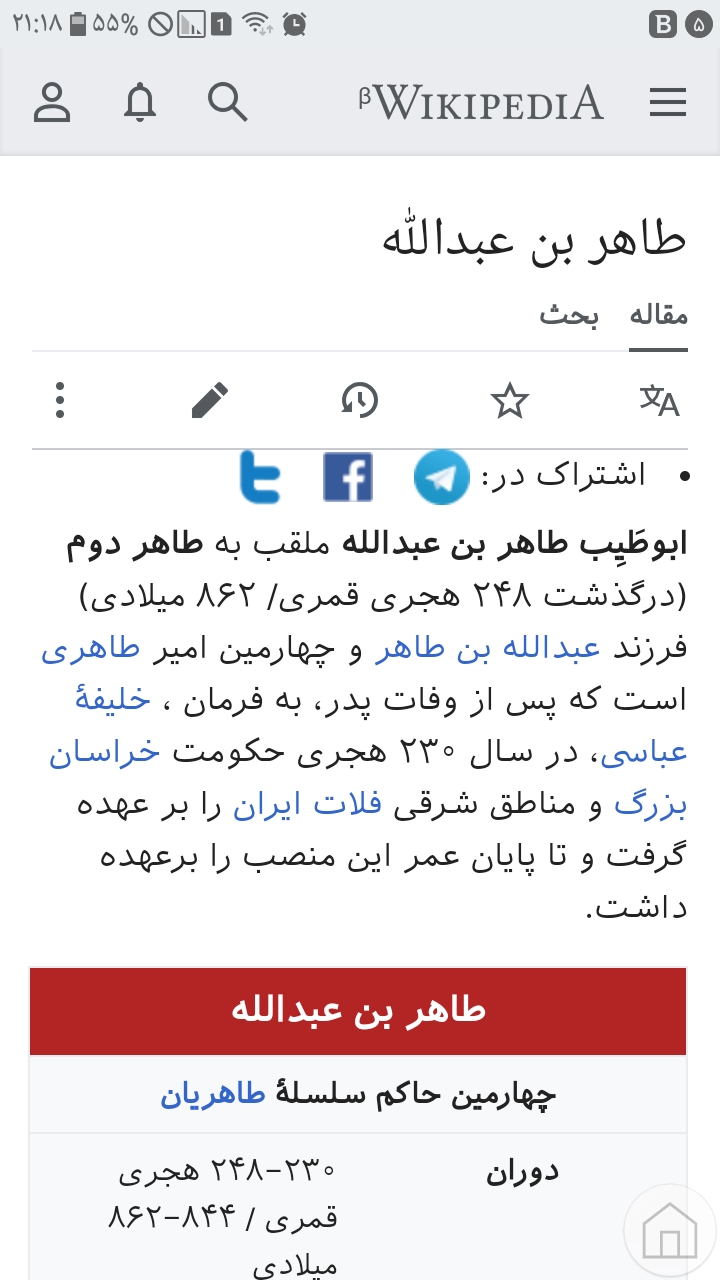
Task: Share the article on Telegram
Action: 441,477
